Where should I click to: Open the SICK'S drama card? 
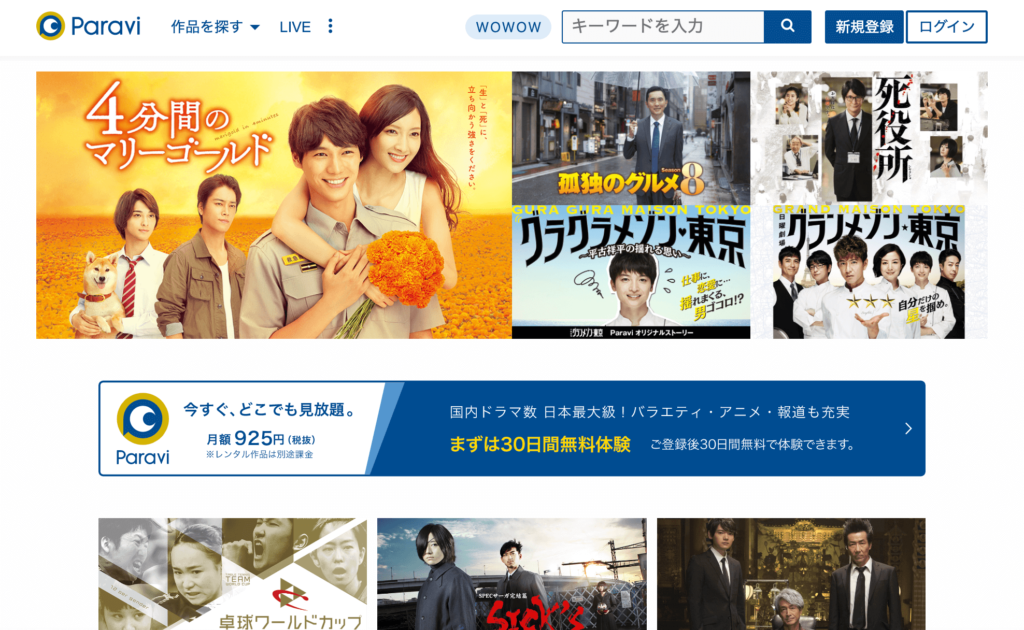pyautogui.click(x=511, y=574)
